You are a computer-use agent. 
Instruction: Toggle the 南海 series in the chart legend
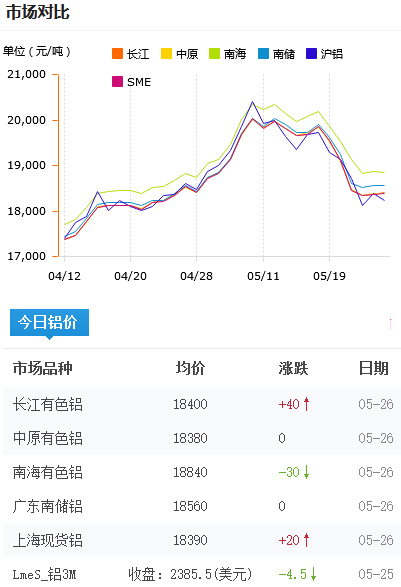click(228, 54)
